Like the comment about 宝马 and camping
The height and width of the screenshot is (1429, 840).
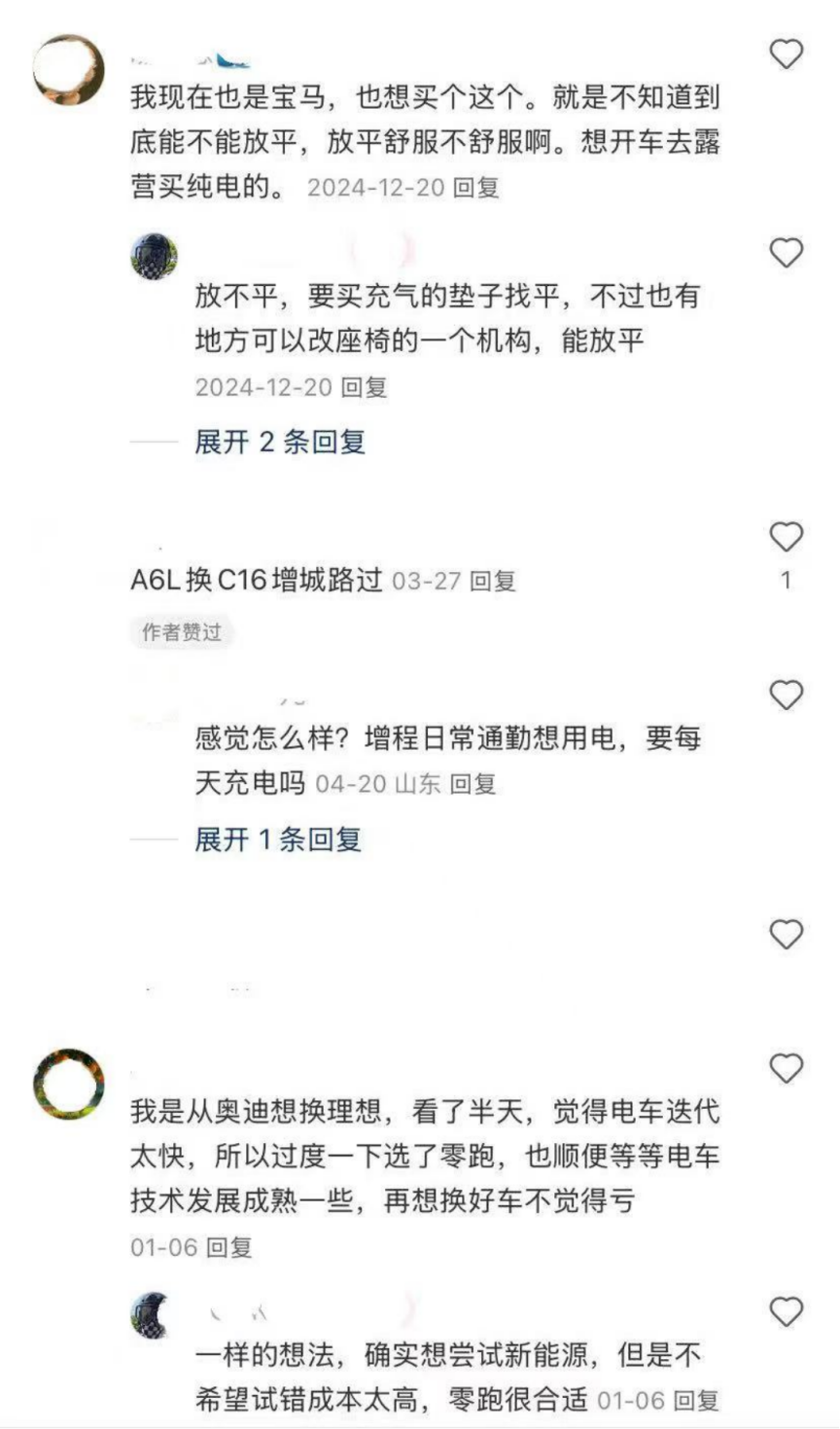point(786,54)
